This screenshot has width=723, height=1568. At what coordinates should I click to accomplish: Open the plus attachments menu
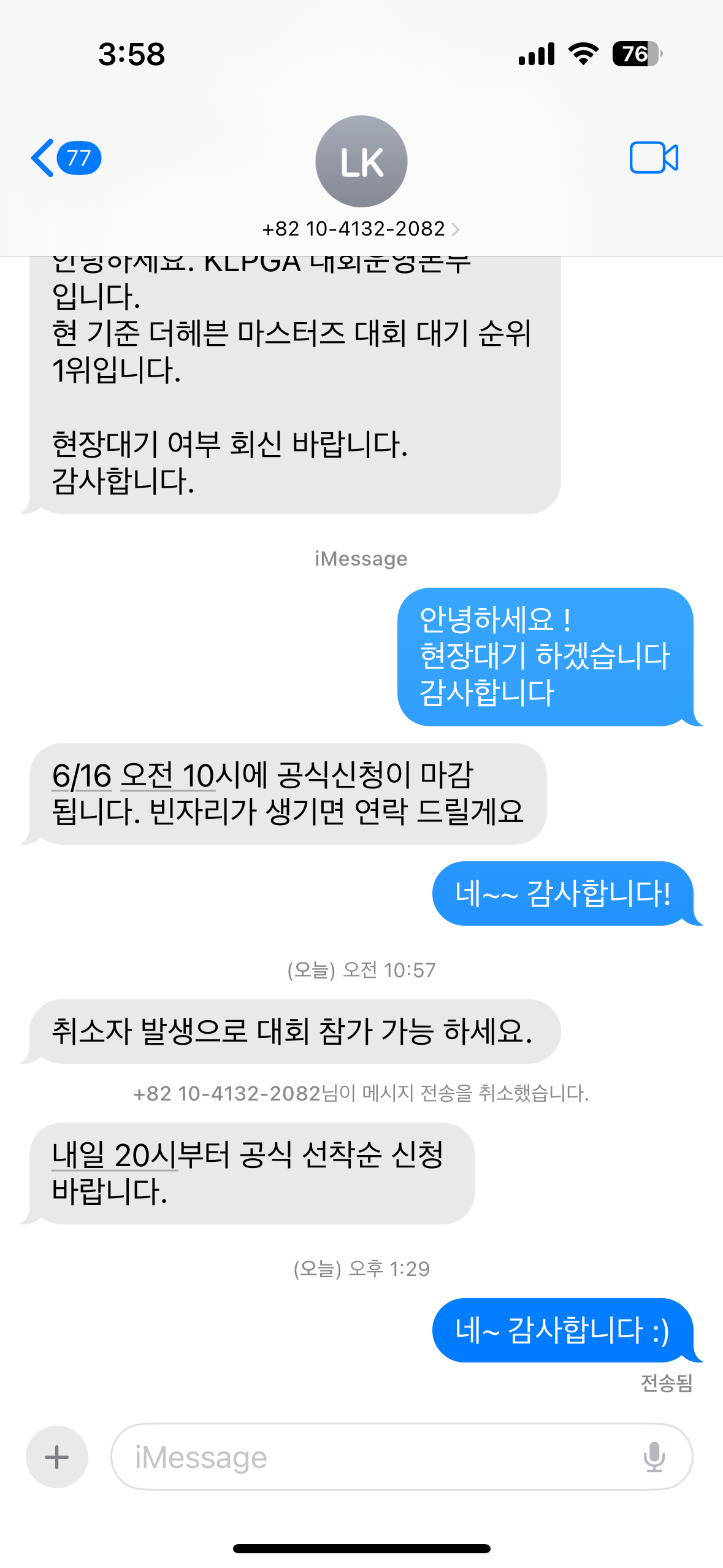(57, 1457)
